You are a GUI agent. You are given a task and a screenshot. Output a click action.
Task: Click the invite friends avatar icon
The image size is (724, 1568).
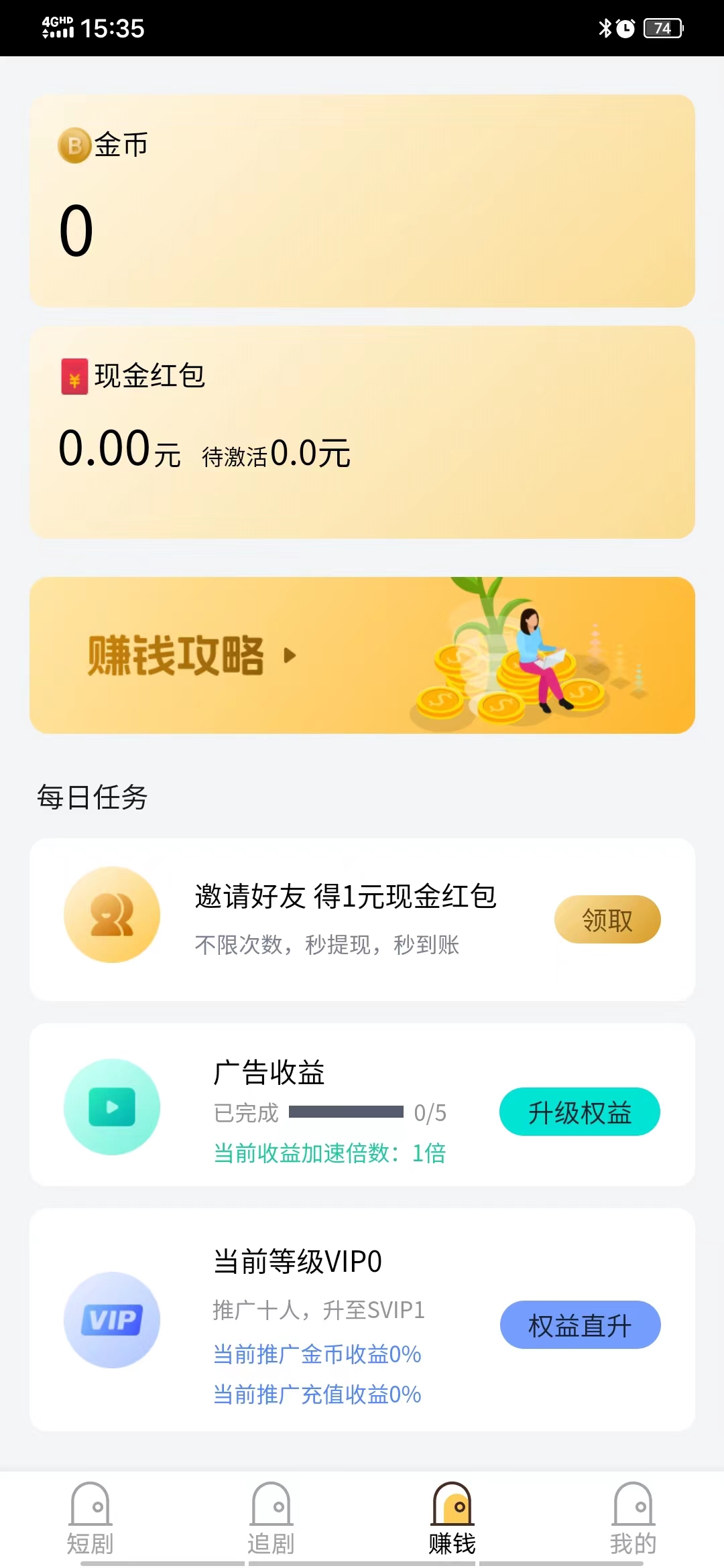pos(111,915)
